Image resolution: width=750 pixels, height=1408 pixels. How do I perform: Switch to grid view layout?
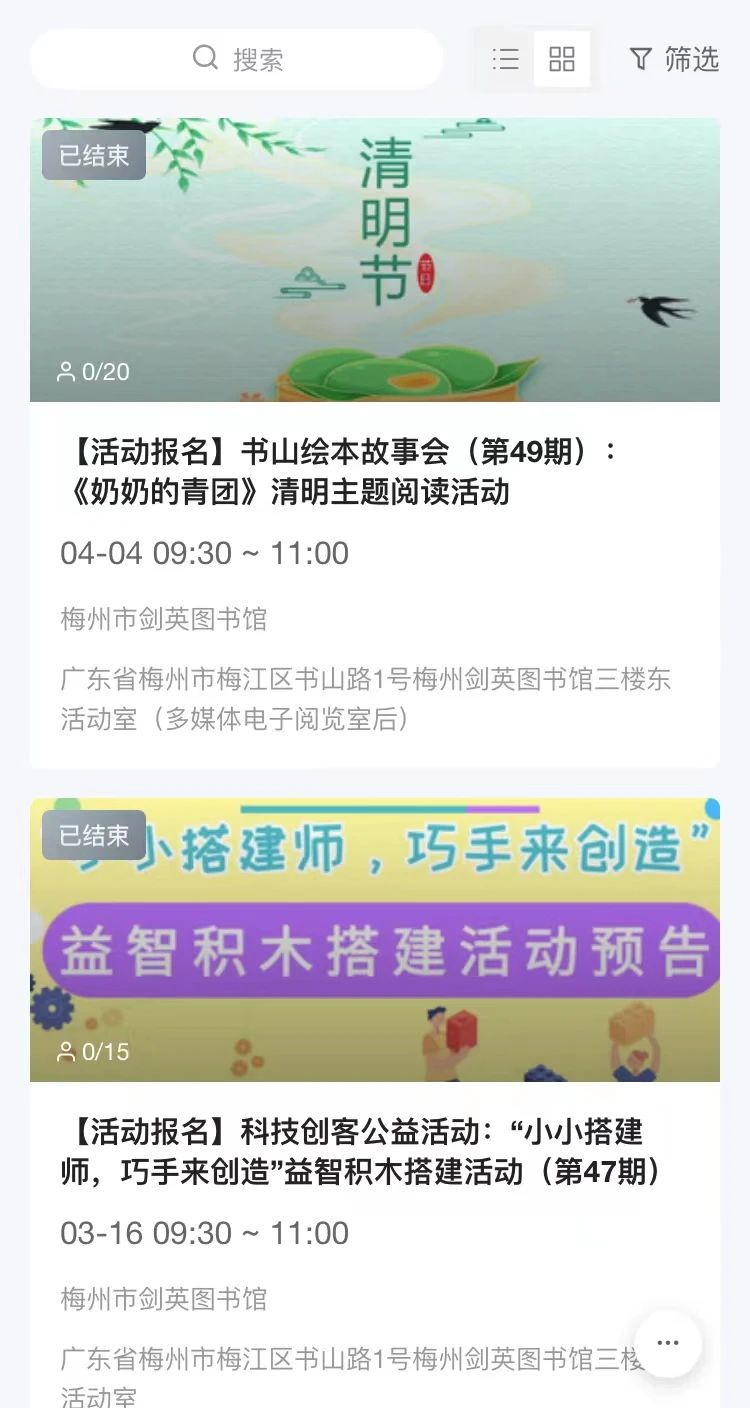[562, 59]
